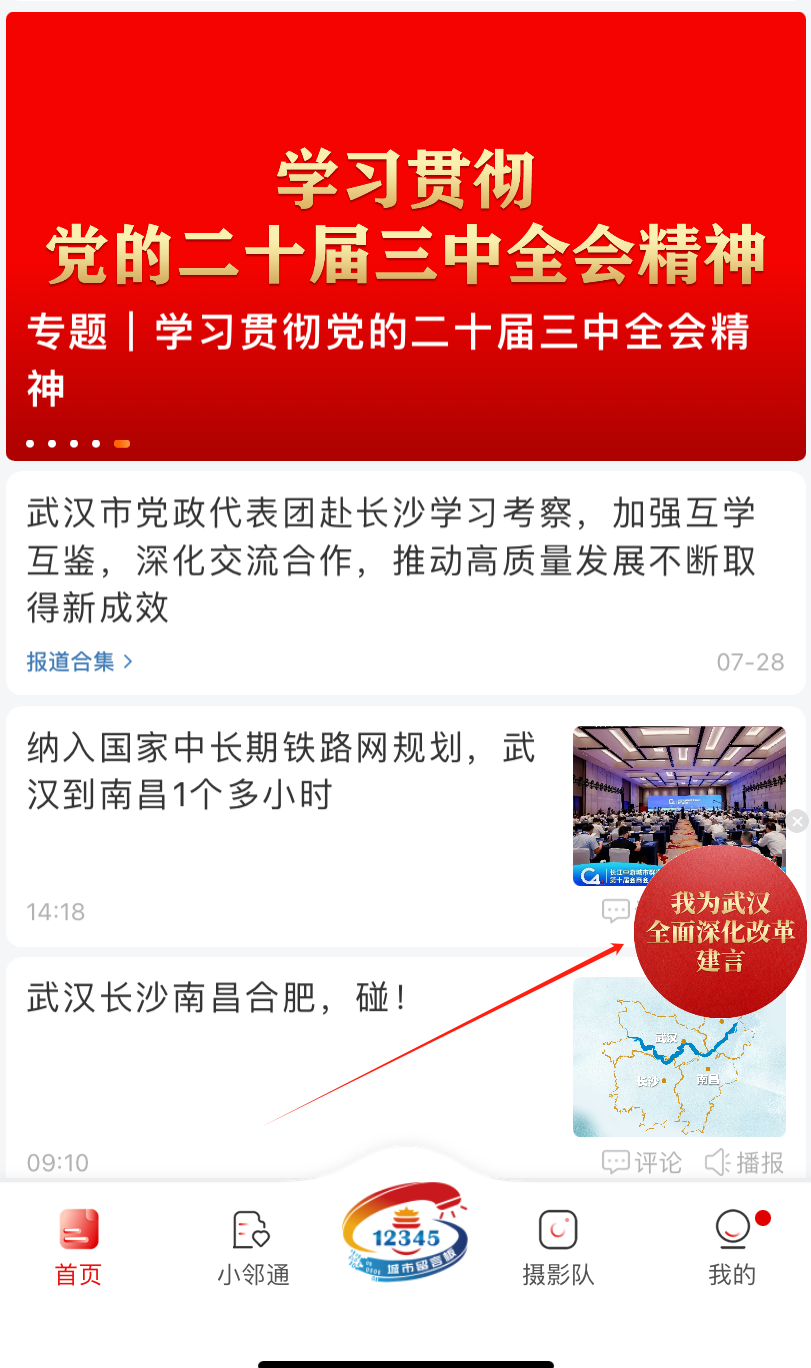The image size is (811, 1368).
Task: Dismiss the floating red 建言 bubble
Action: (797, 821)
